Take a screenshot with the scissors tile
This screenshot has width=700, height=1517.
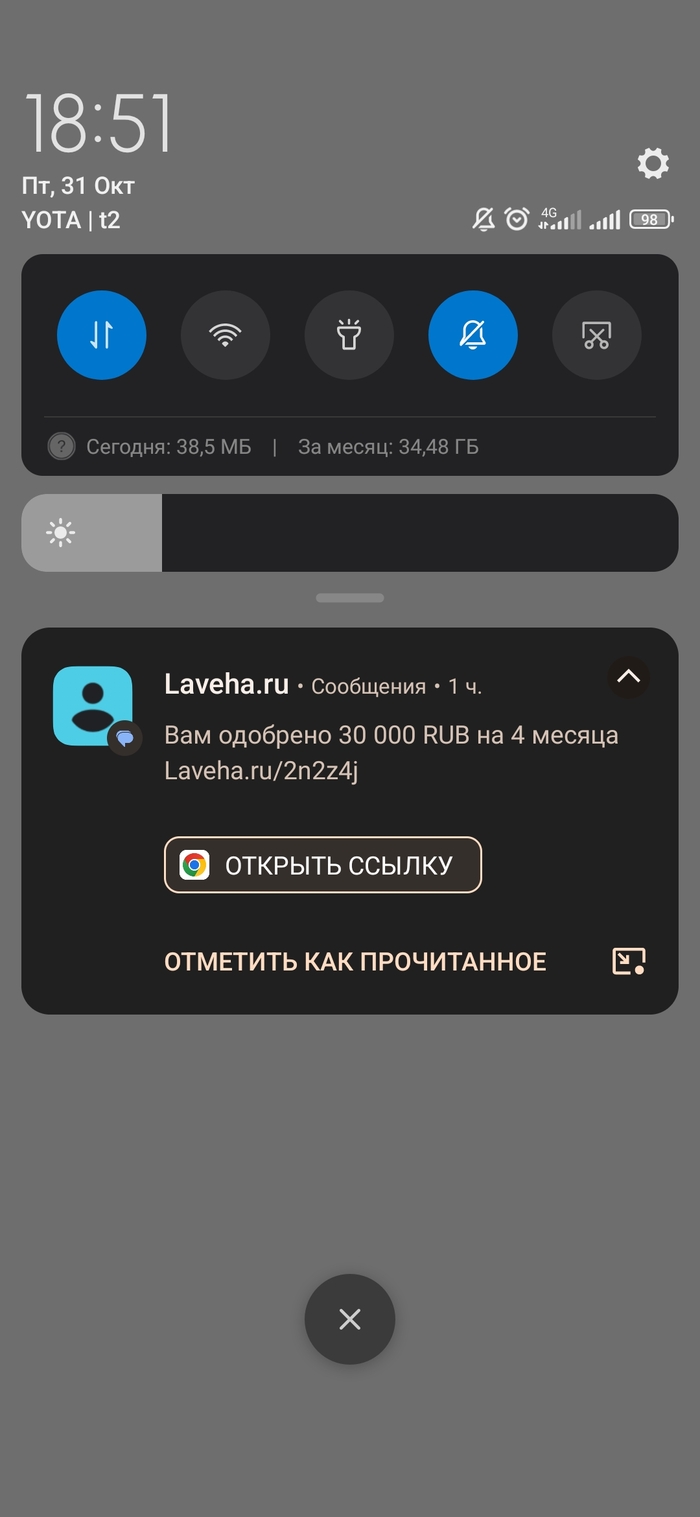point(596,336)
